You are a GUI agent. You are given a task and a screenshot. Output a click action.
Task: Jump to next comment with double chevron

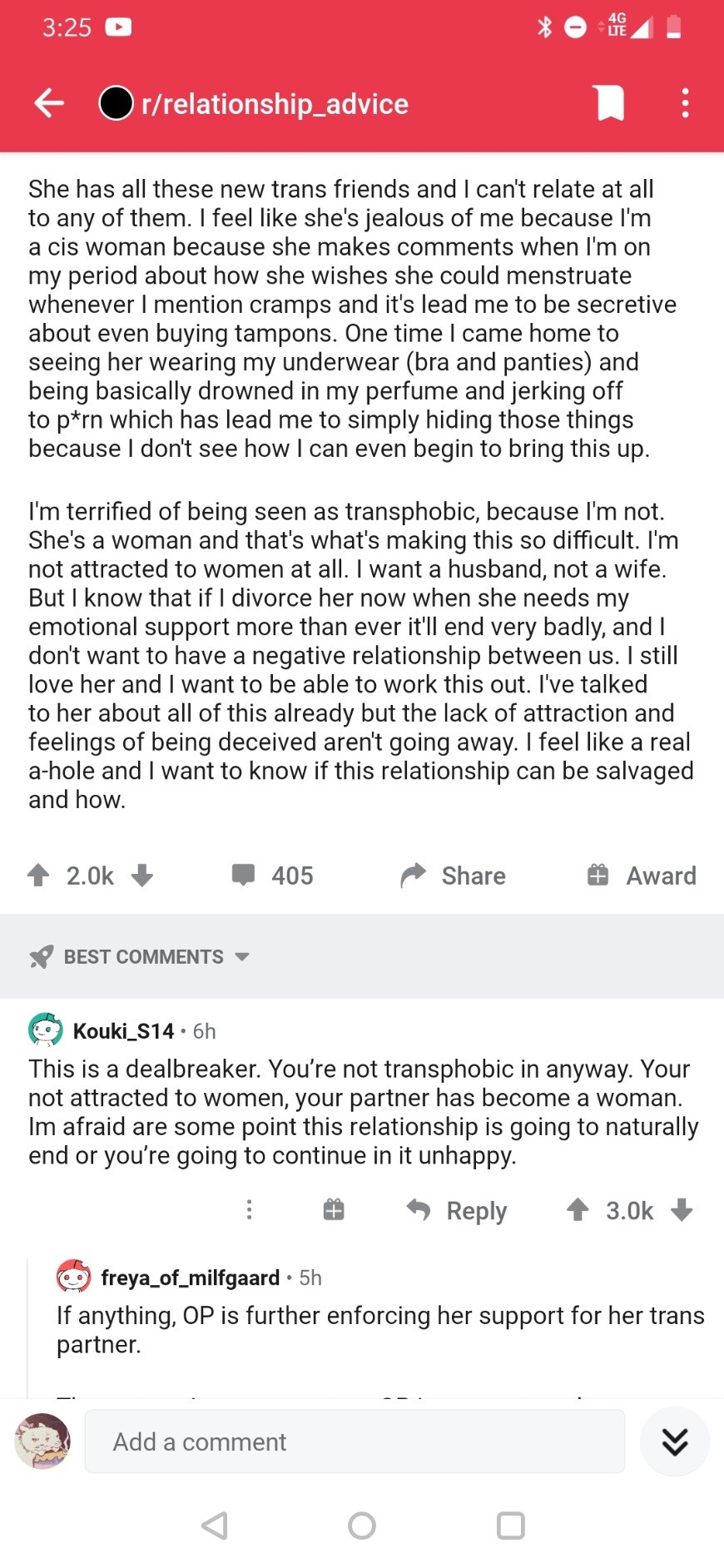(x=674, y=1441)
